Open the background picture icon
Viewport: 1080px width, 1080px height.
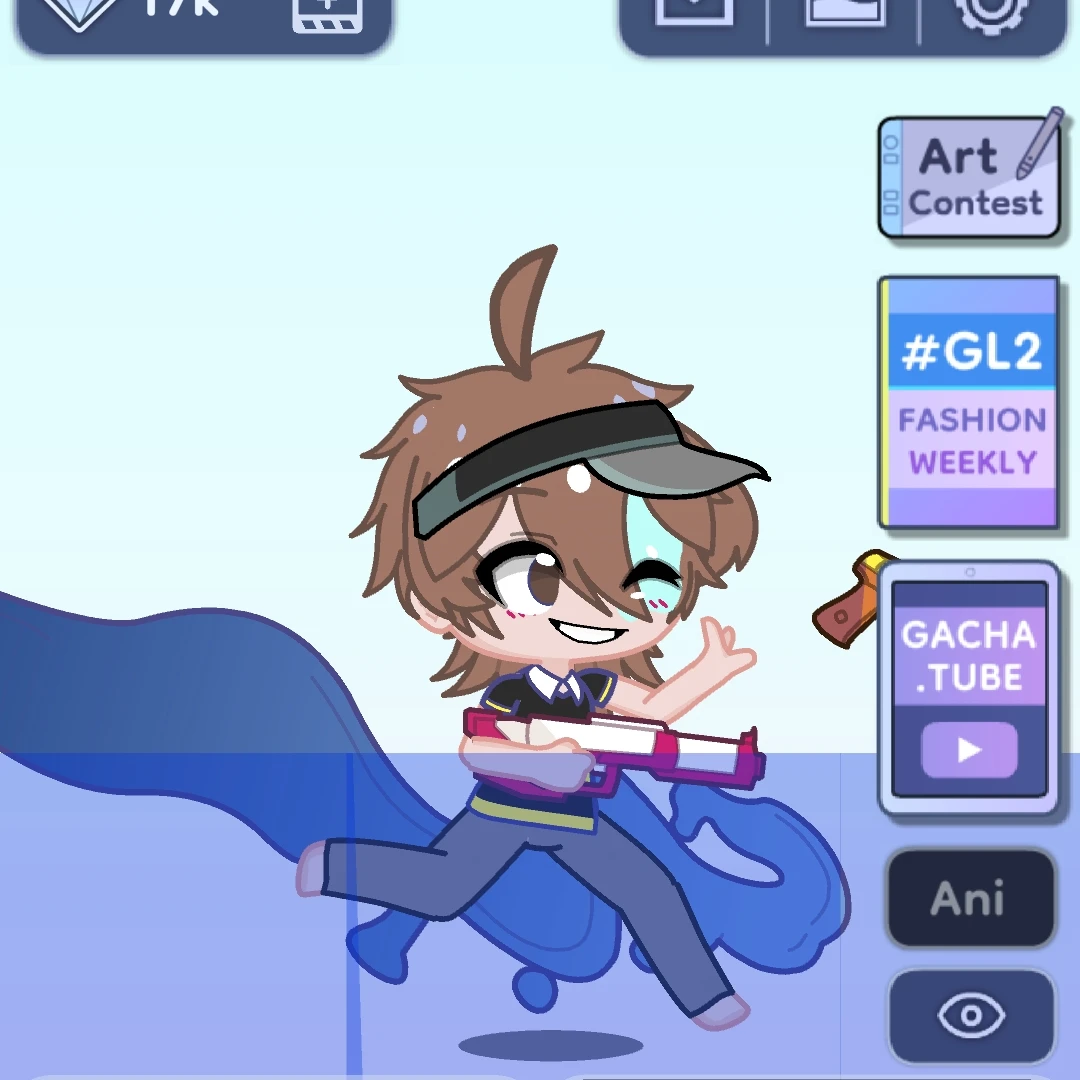[845, 14]
